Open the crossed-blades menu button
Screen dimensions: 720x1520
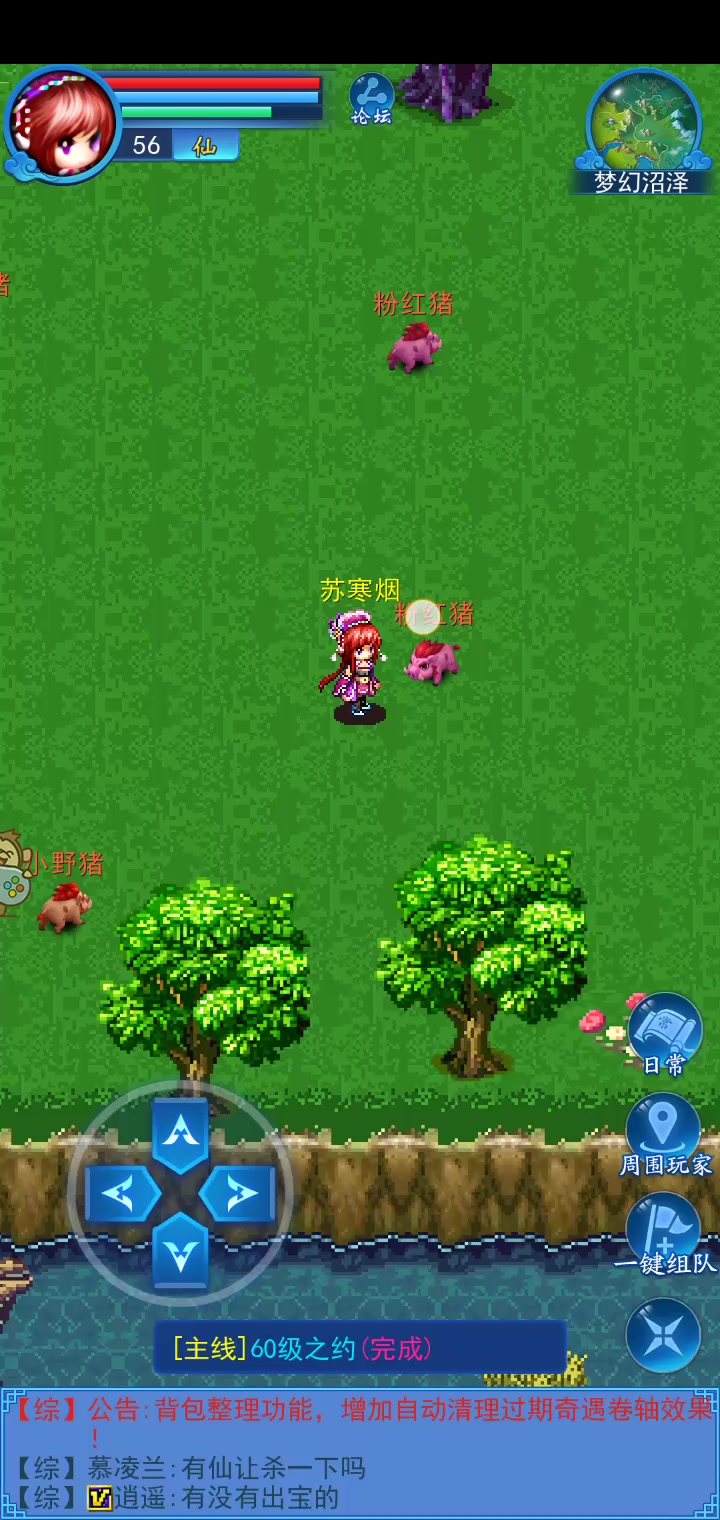pyautogui.click(x=663, y=1335)
